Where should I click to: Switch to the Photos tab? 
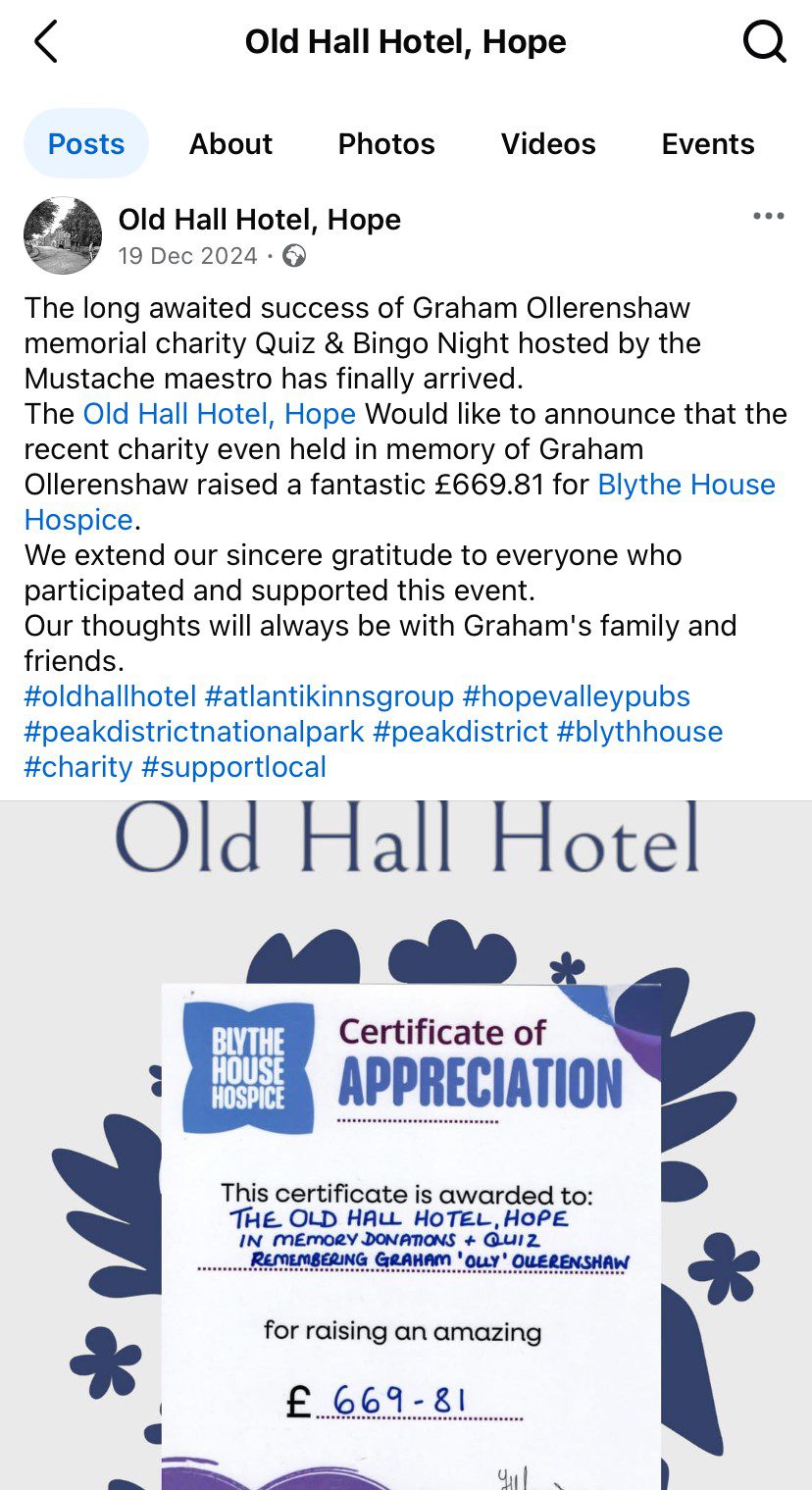tap(386, 143)
